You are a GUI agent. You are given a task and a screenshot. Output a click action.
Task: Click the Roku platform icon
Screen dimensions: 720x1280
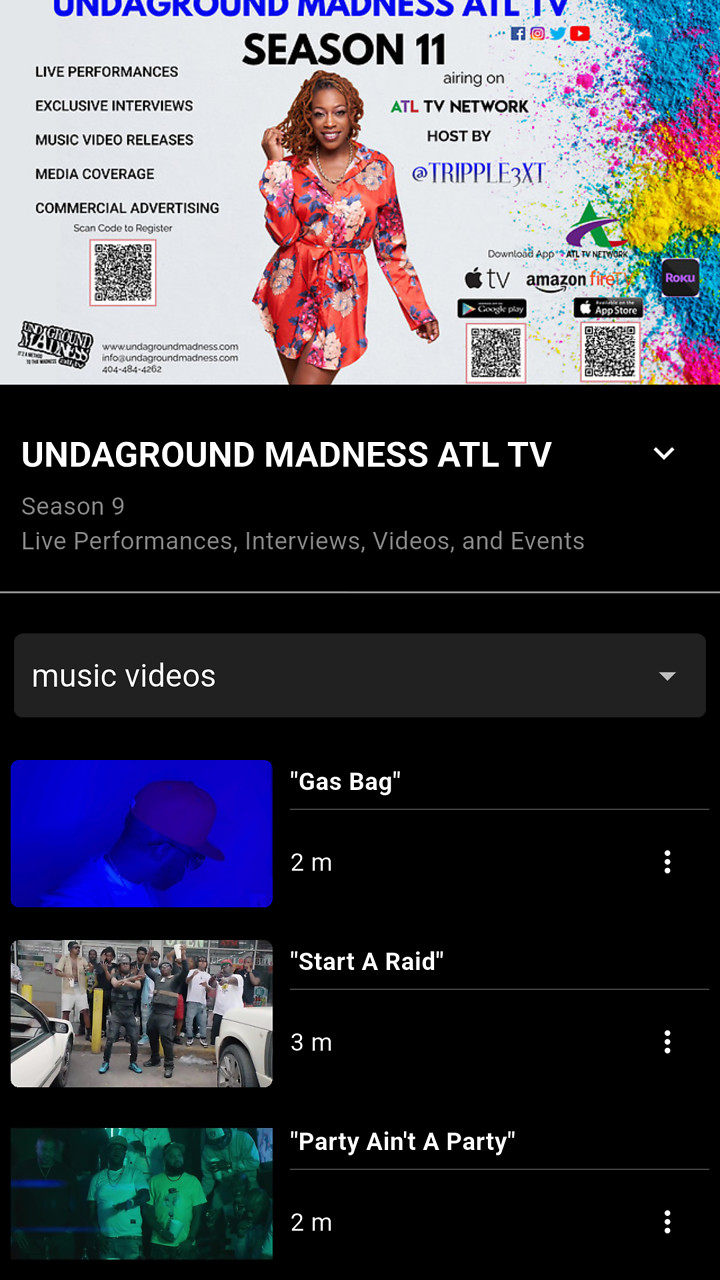tap(680, 279)
